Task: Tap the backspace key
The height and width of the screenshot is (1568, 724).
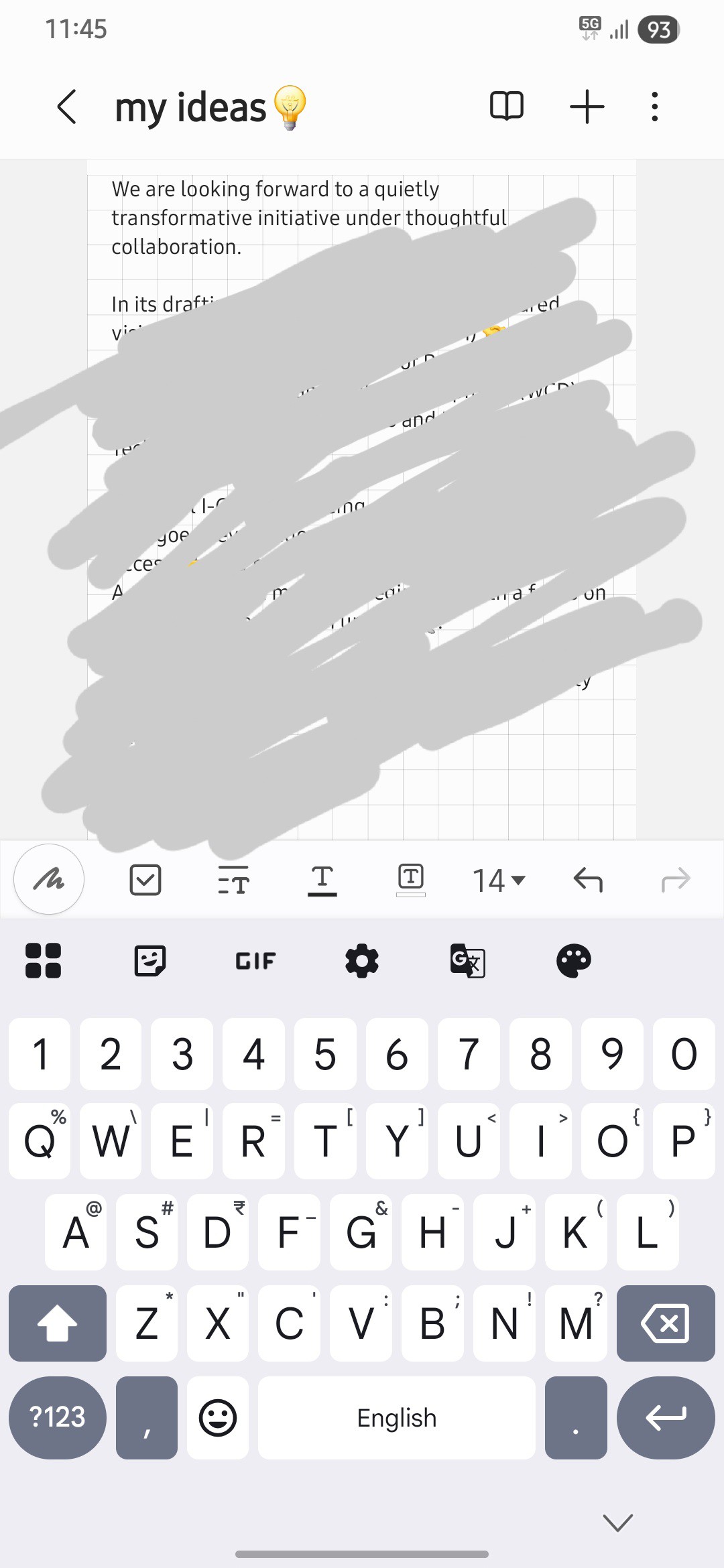Action: (666, 1323)
